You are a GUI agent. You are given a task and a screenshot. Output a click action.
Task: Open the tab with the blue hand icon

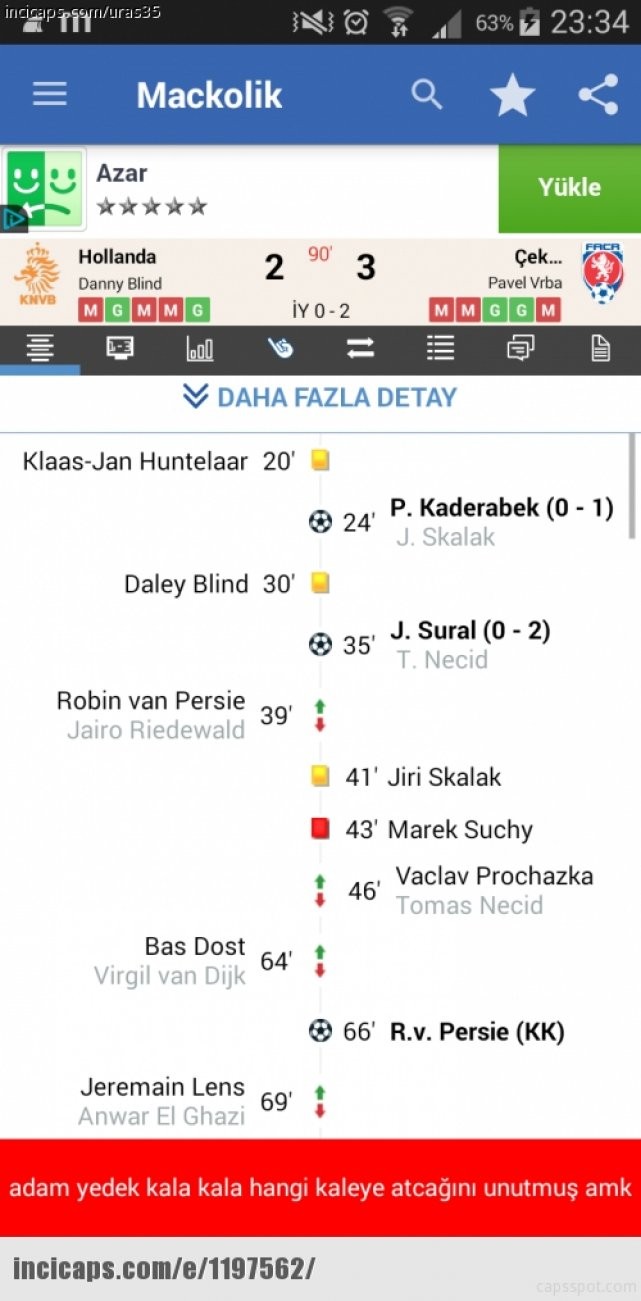(280, 348)
